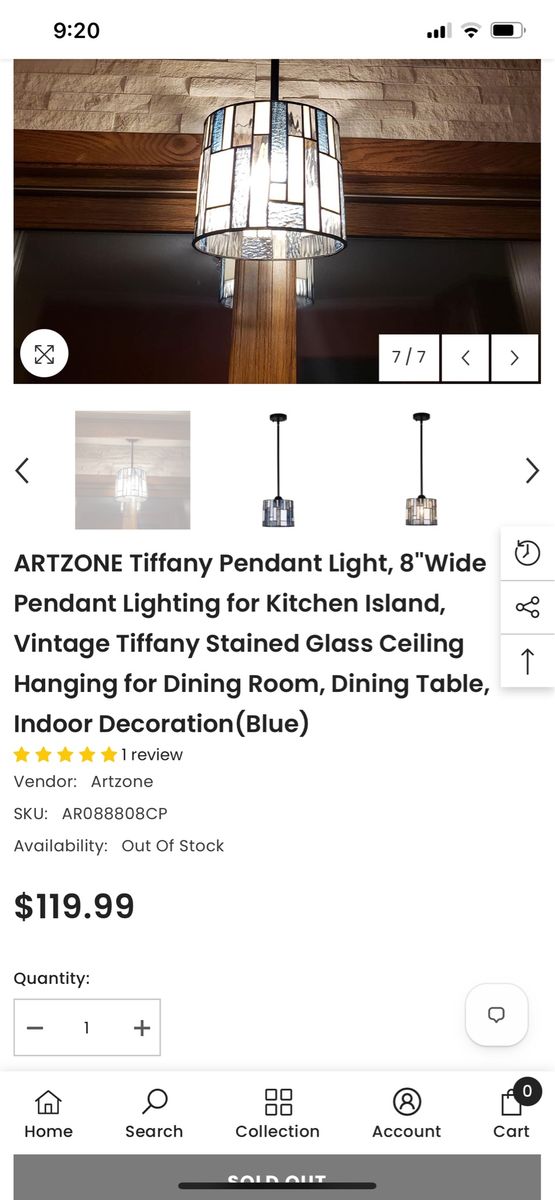Show next thumbnails in the carousel
Viewport: 555px width, 1200px height.
(532, 470)
